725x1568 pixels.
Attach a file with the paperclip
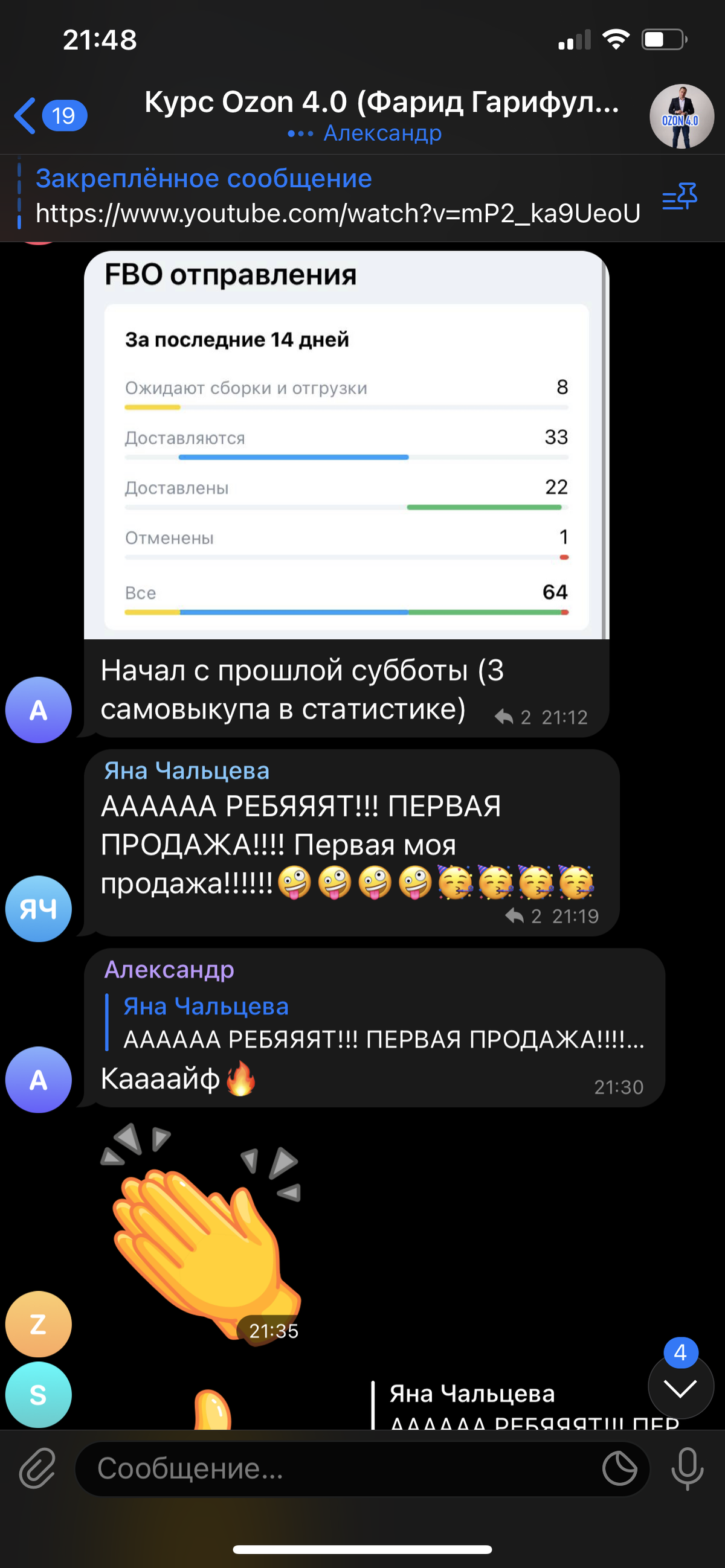(x=37, y=1468)
